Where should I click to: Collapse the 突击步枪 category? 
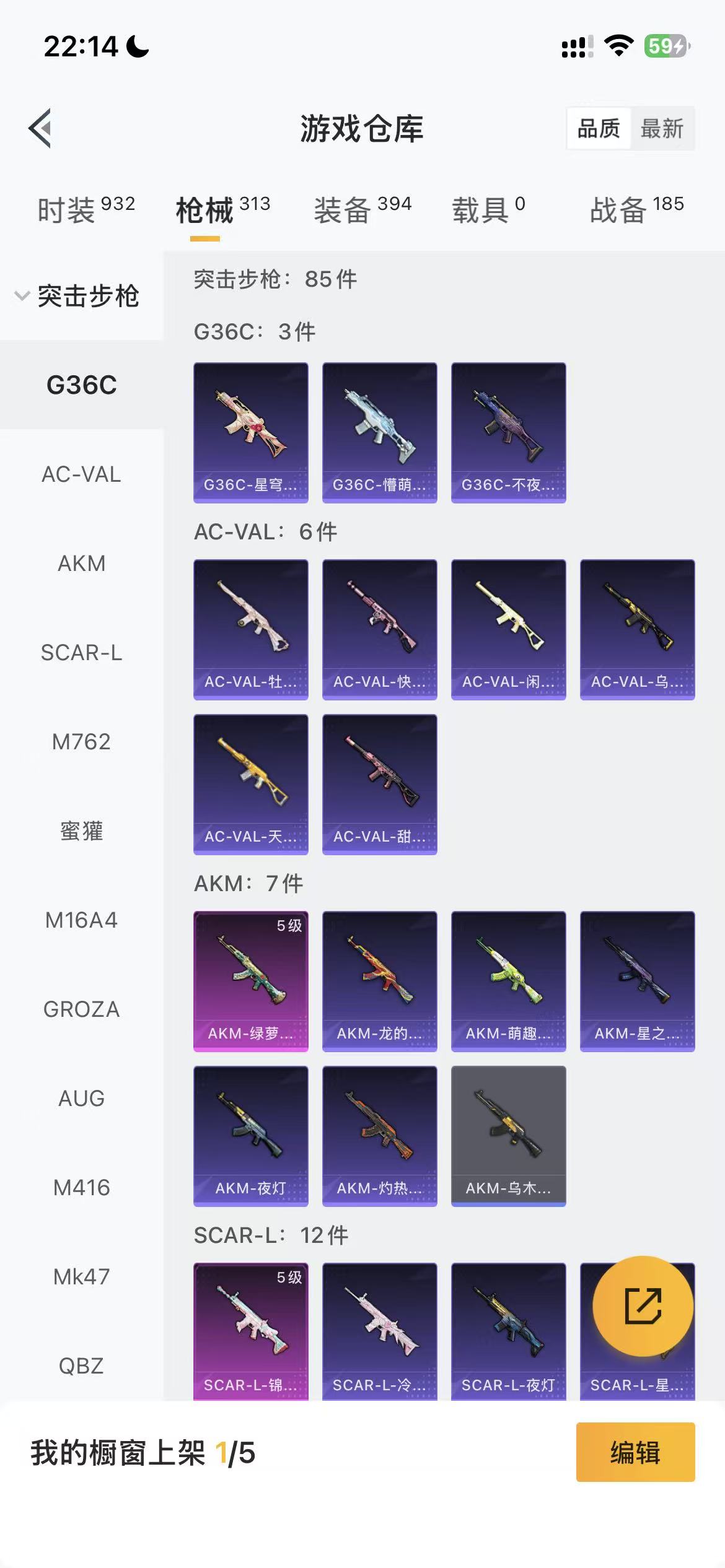click(x=77, y=296)
